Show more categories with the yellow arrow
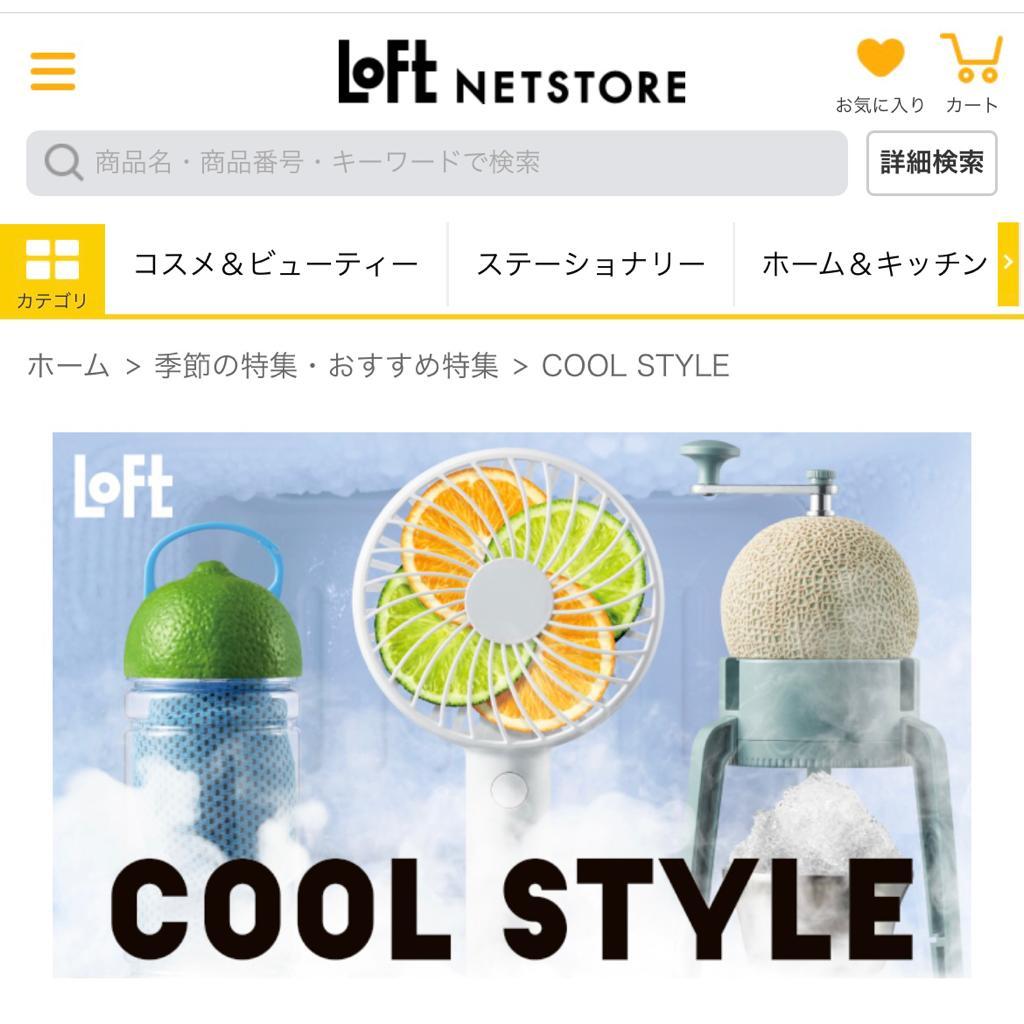The height and width of the screenshot is (1024, 1024). pos(1008,265)
